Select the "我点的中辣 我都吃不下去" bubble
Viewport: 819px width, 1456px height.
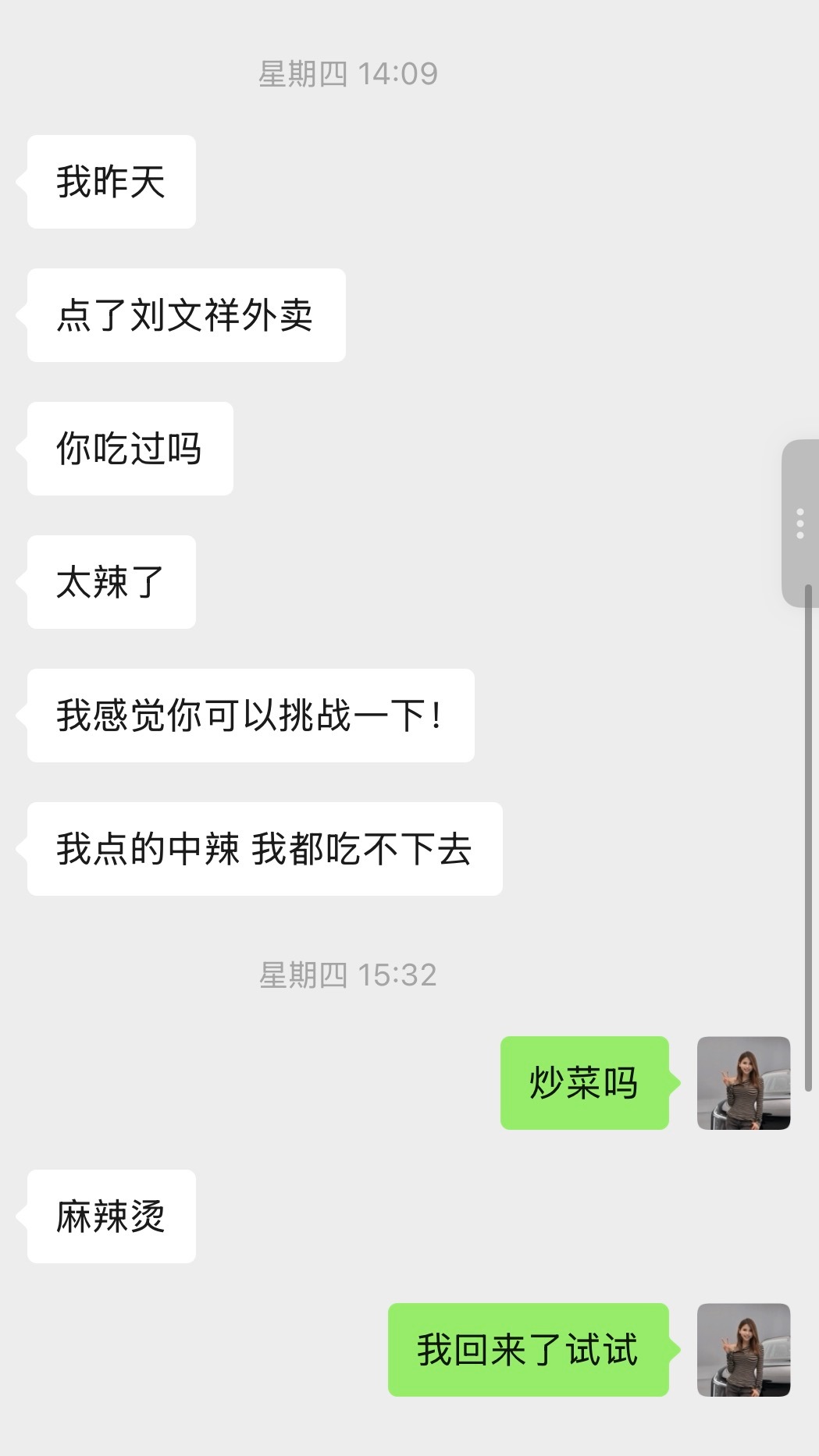click(x=264, y=849)
